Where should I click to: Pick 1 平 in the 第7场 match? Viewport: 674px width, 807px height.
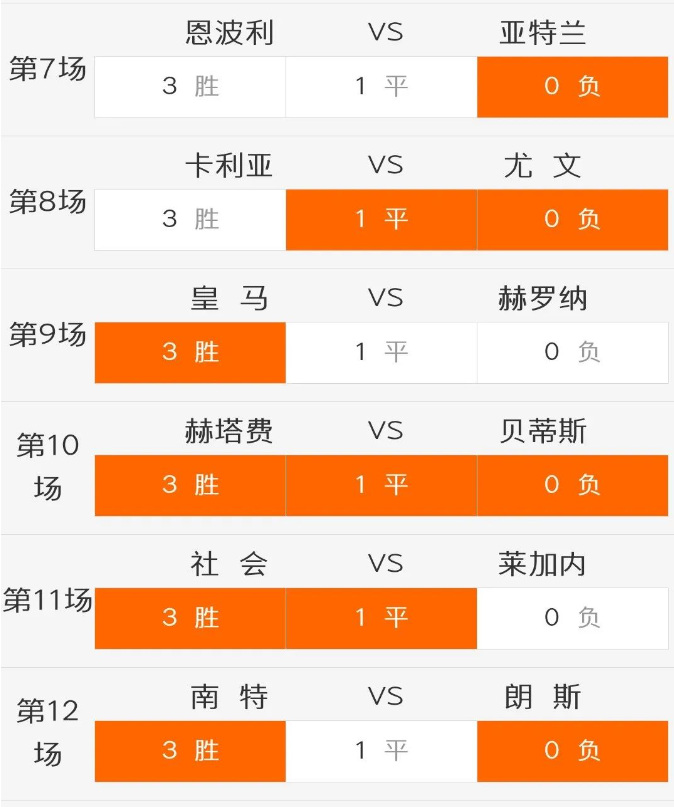coord(381,87)
